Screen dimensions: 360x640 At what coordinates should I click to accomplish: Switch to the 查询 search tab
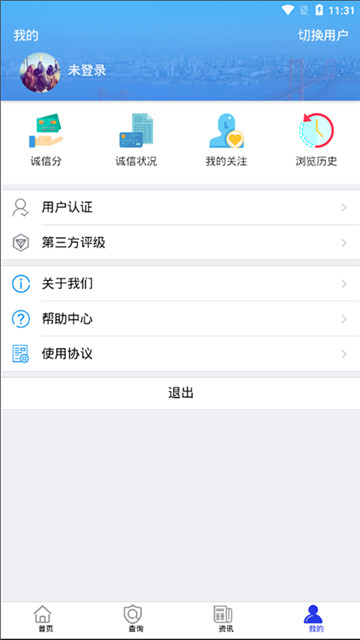coord(135,619)
